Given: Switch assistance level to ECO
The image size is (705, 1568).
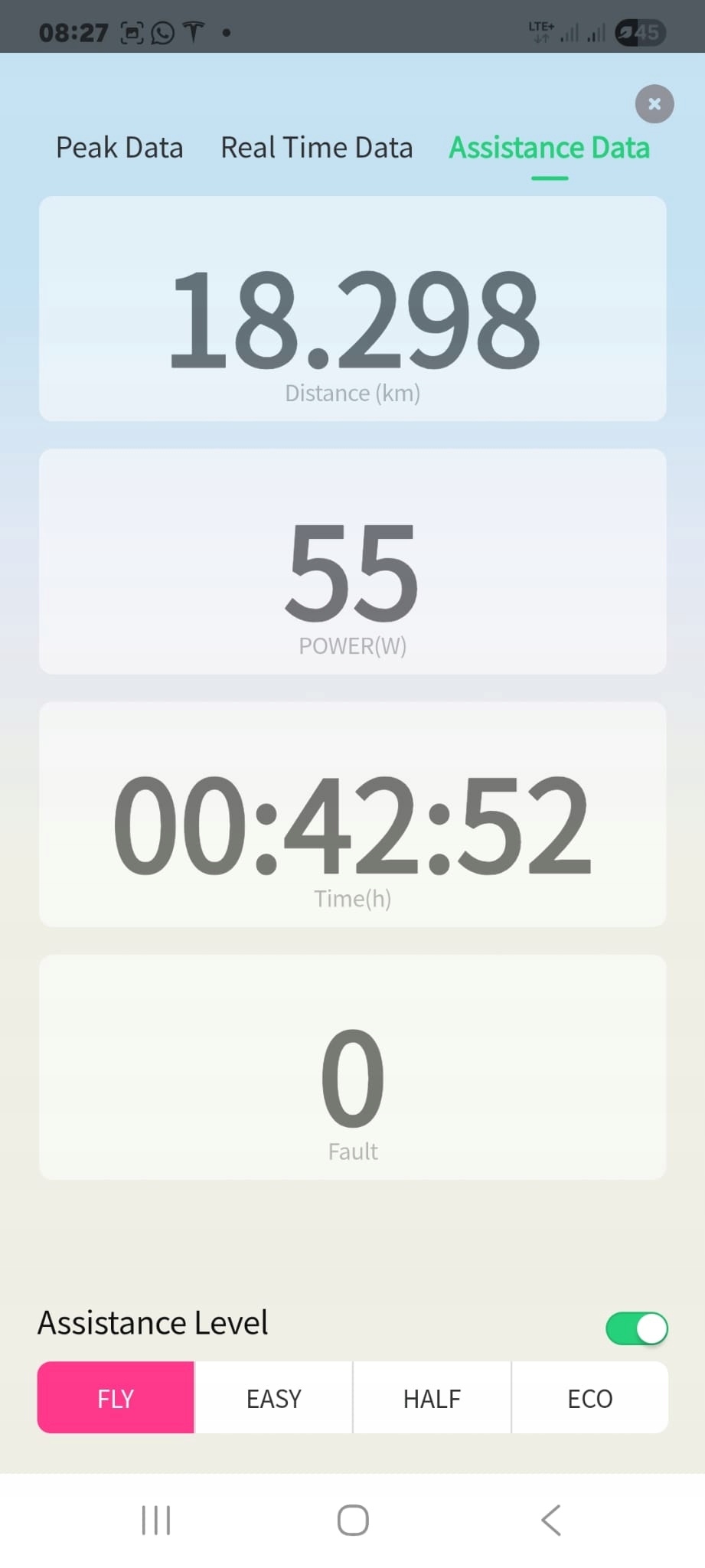Looking at the screenshot, I should (x=589, y=1398).
